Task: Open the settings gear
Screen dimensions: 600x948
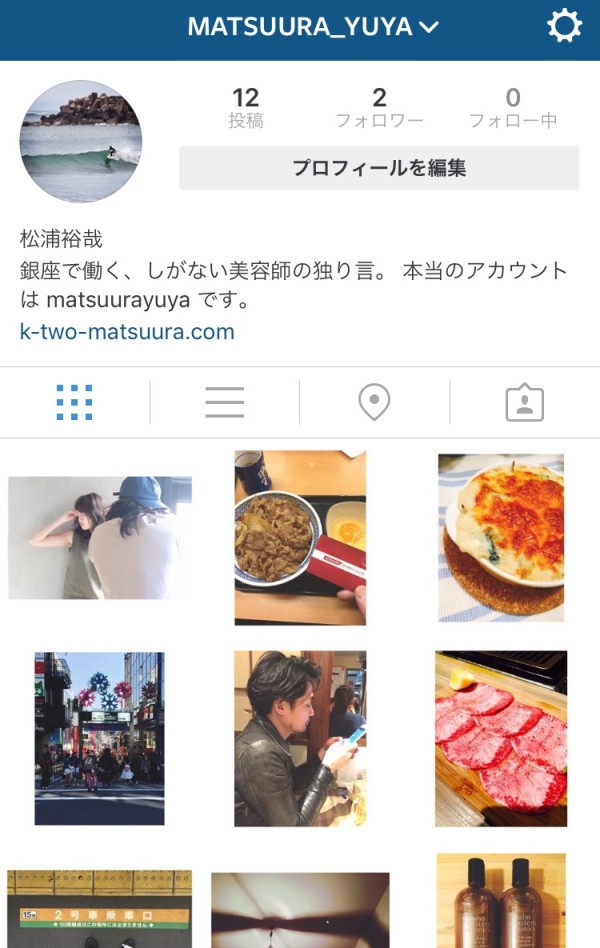Action: coord(564,27)
